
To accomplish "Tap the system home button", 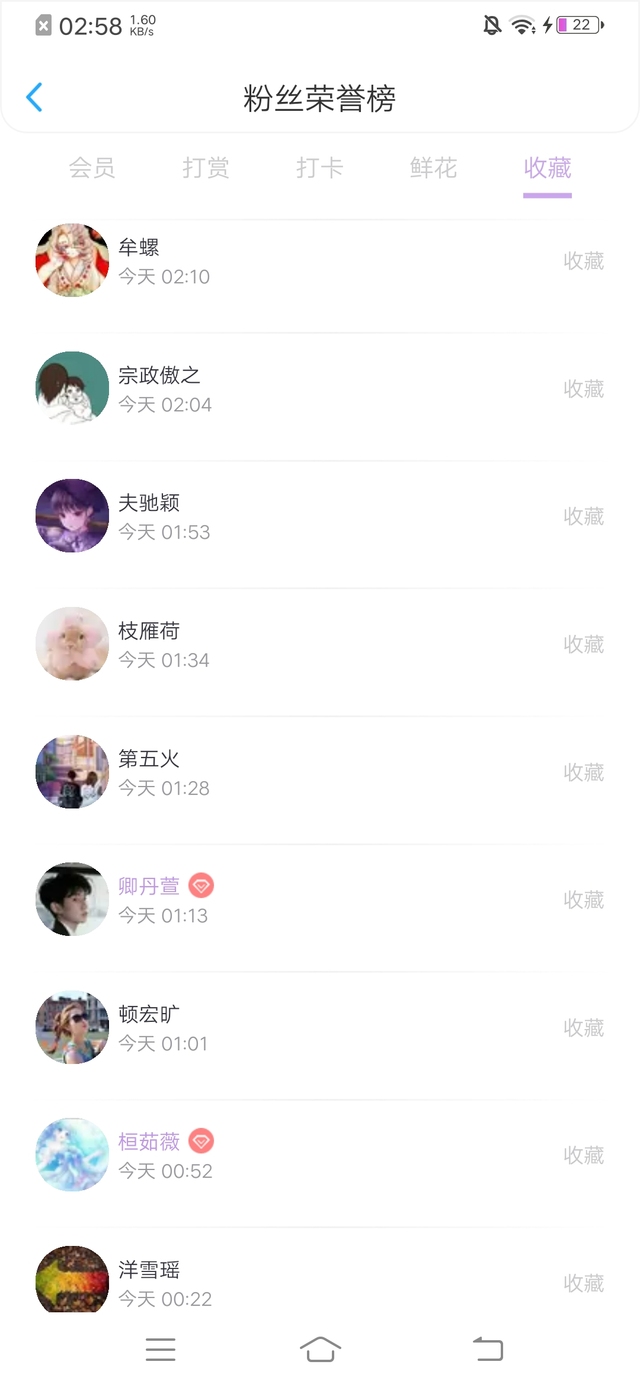I will [x=320, y=1350].
